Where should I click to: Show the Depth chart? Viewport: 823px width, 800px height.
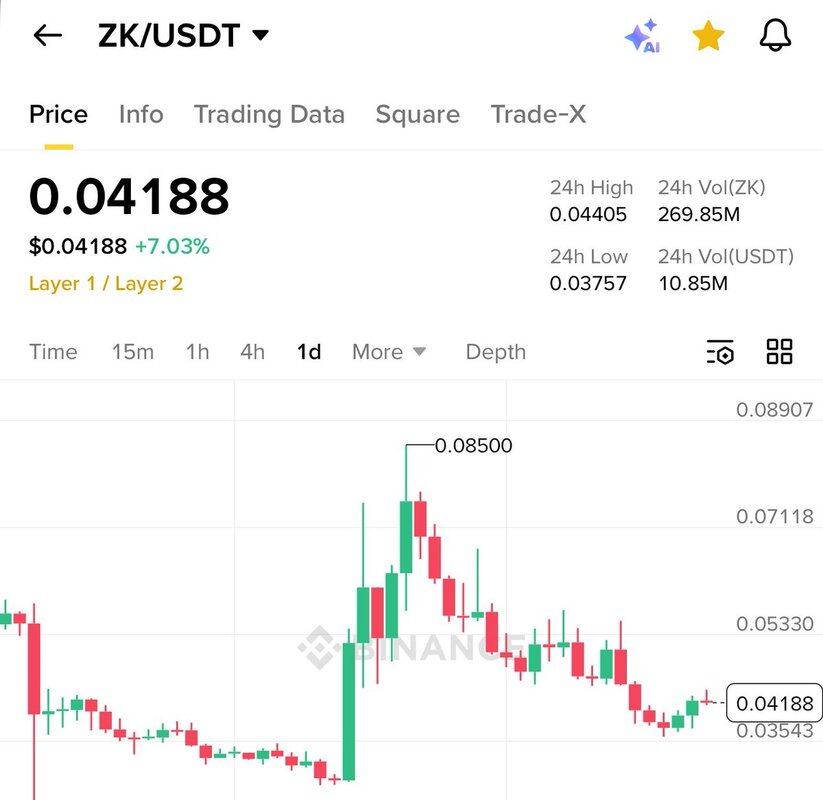coord(495,352)
